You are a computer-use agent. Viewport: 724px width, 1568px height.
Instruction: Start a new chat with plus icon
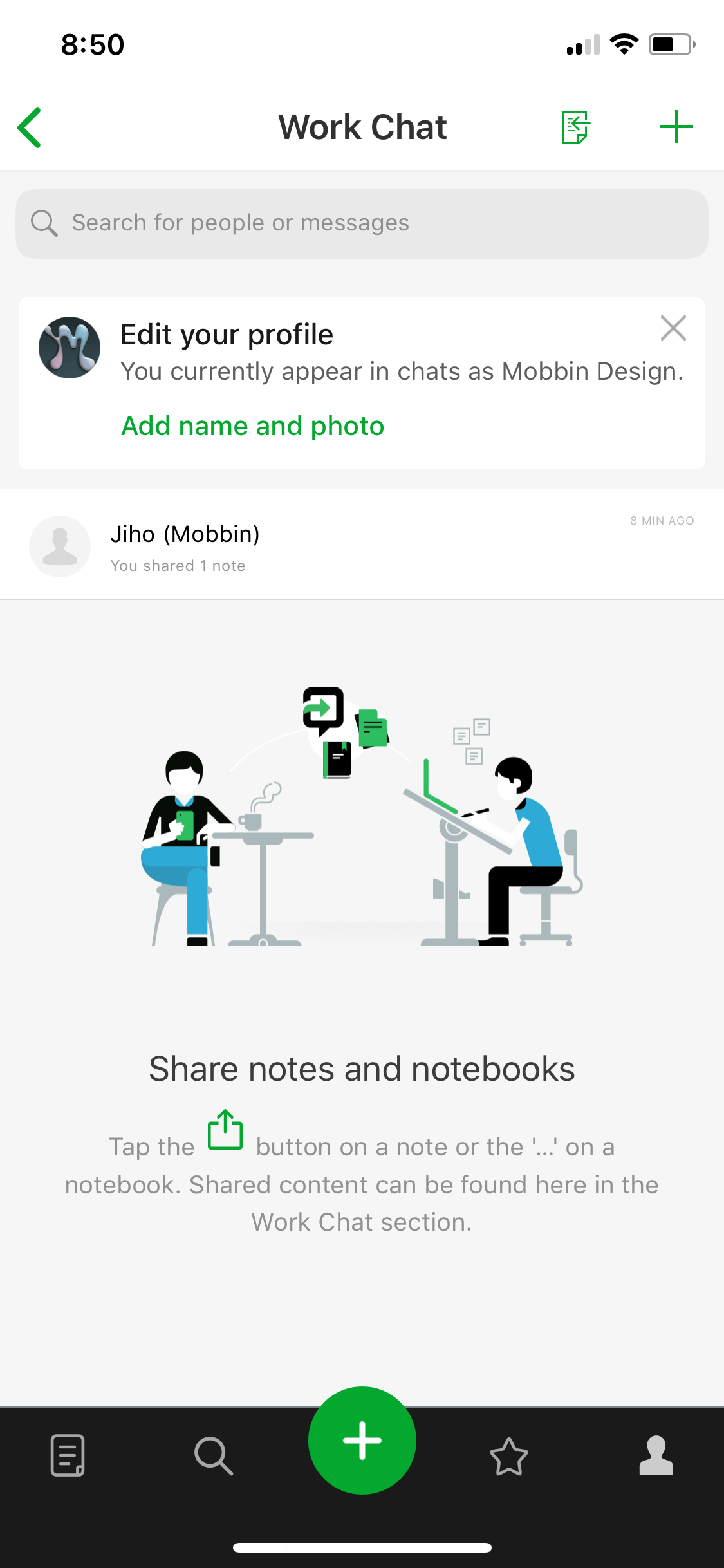(x=676, y=127)
